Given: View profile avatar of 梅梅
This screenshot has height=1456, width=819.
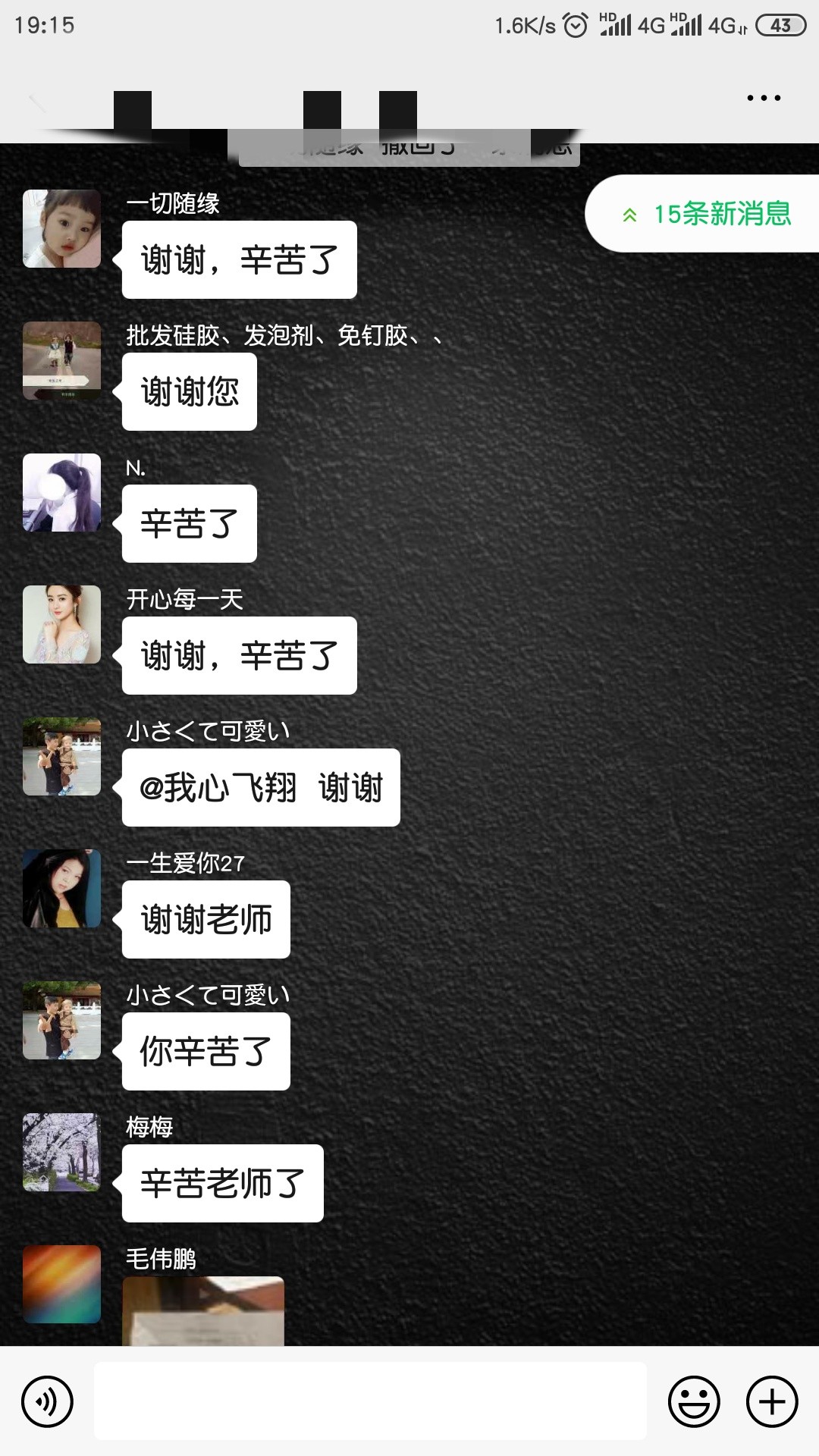Looking at the screenshot, I should [x=62, y=1153].
